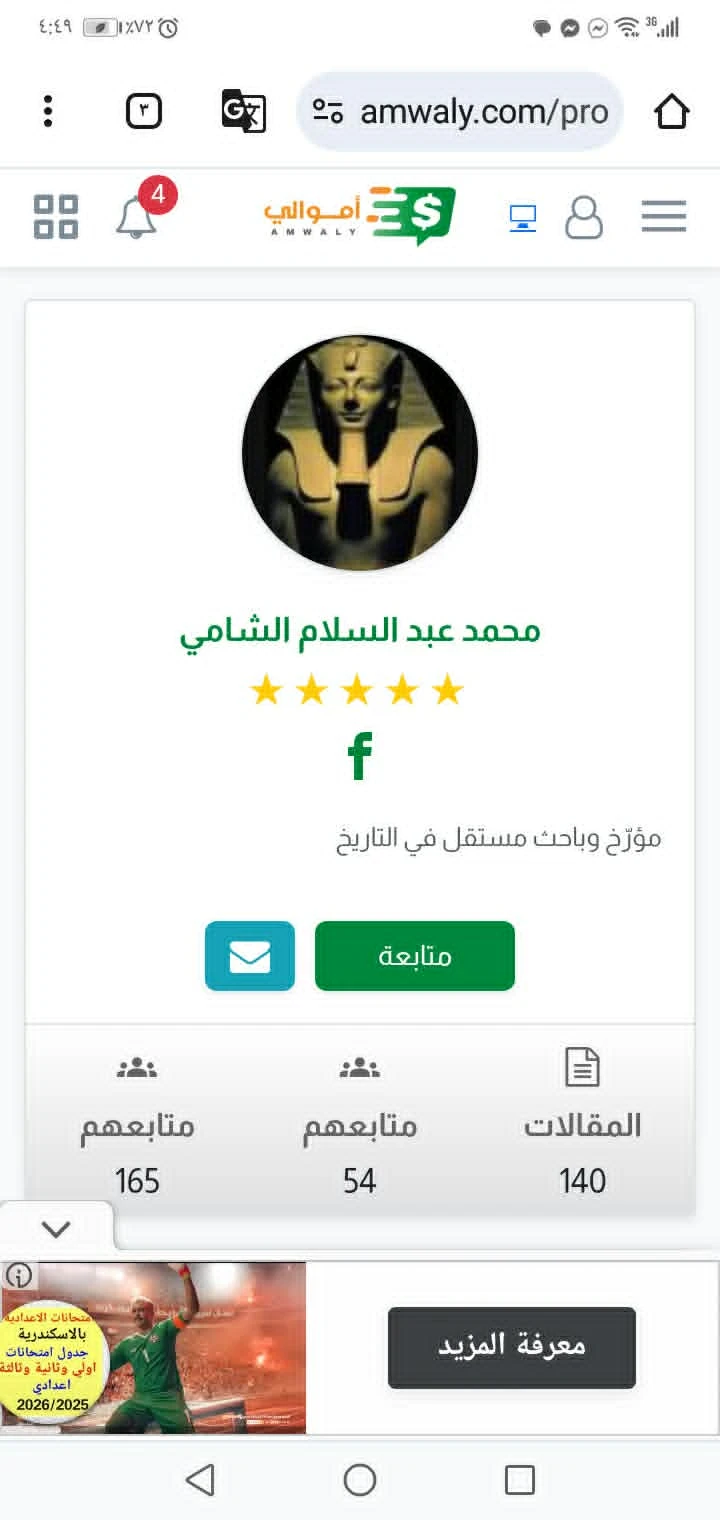Visit the profile's Facebook page icon

(x=361, y=757)
